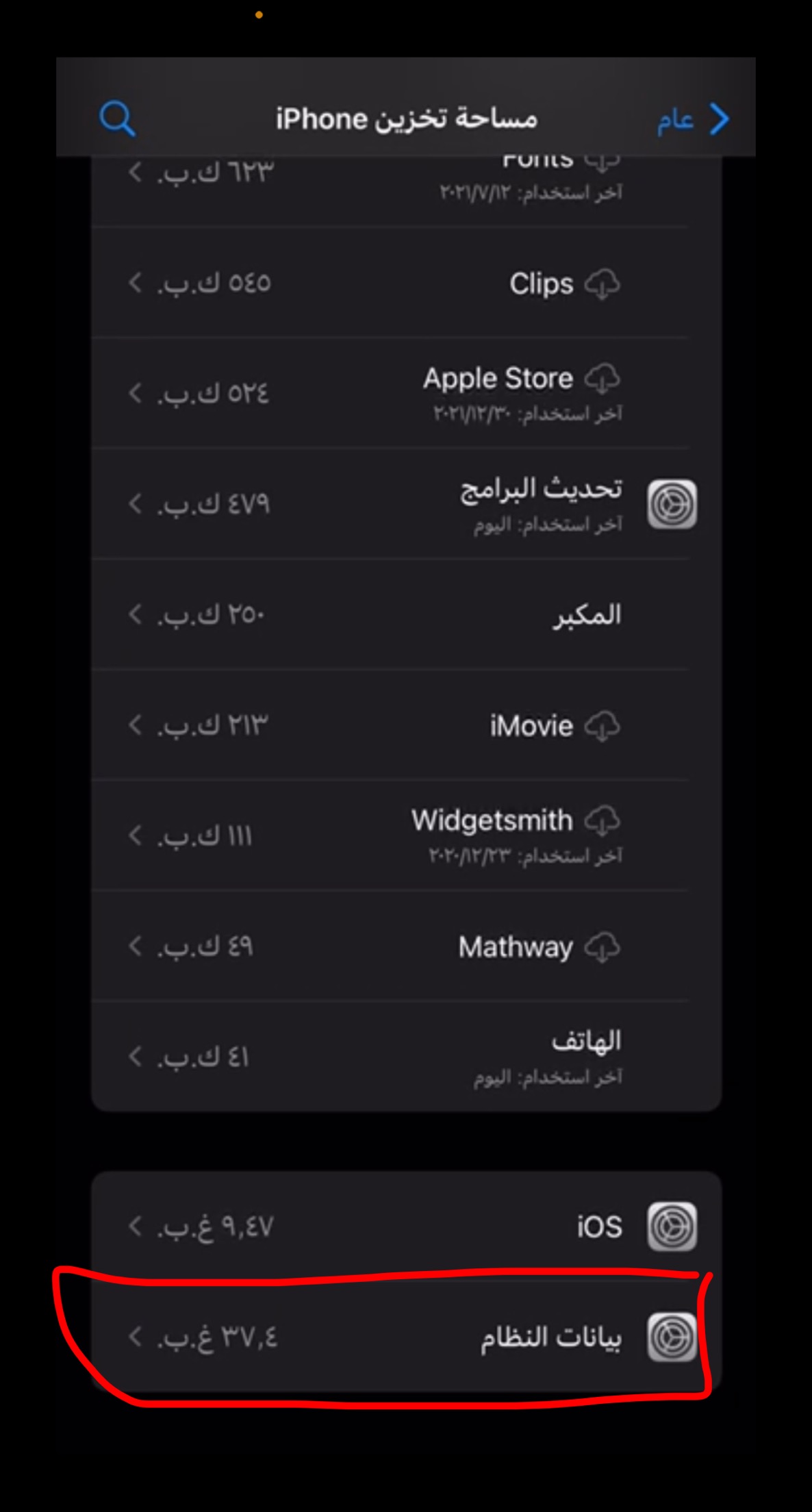Open Apple Store storage details

click(x=406, y=393)
